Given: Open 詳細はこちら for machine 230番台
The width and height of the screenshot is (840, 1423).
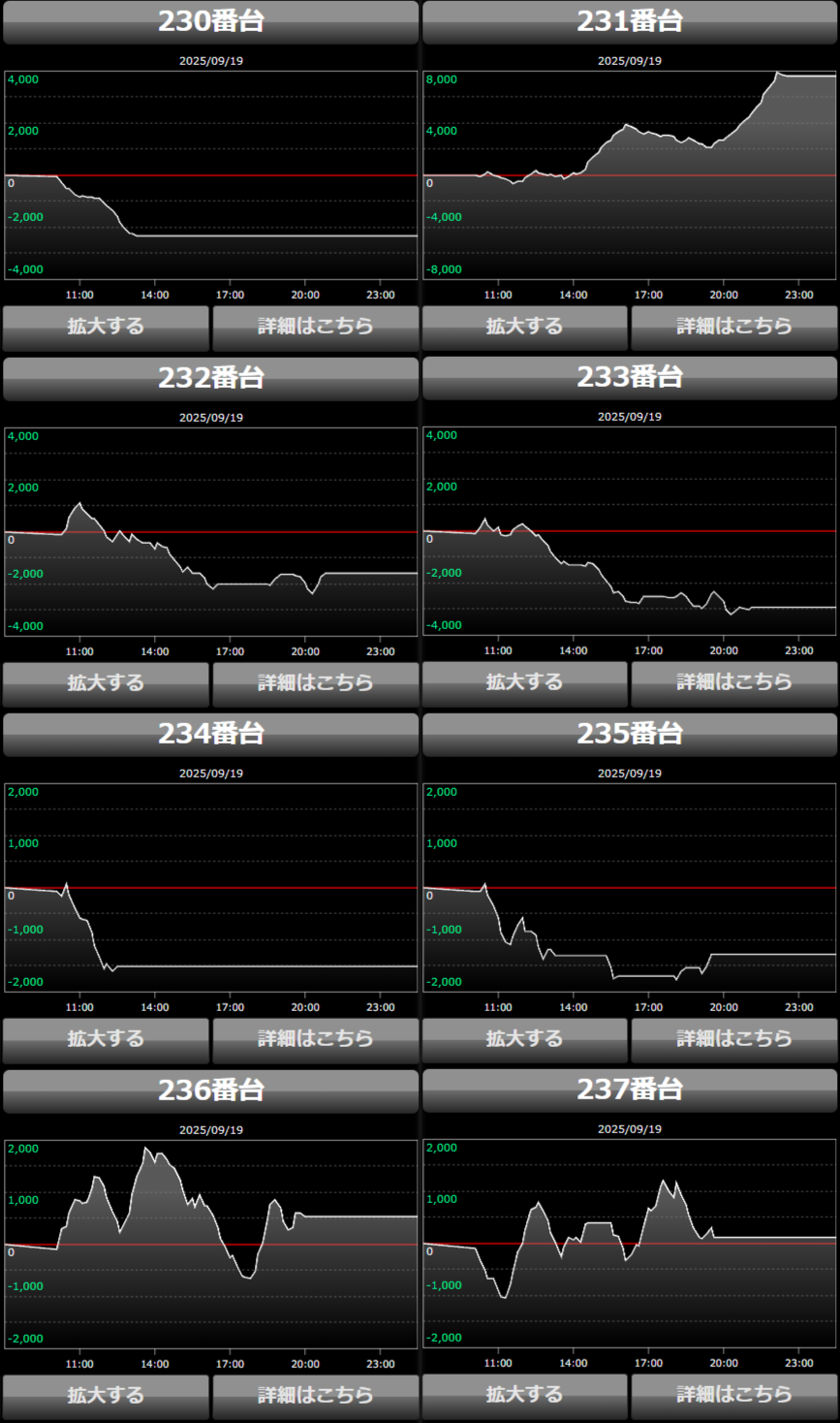Looking at the screenshot, I should [315, 327].
